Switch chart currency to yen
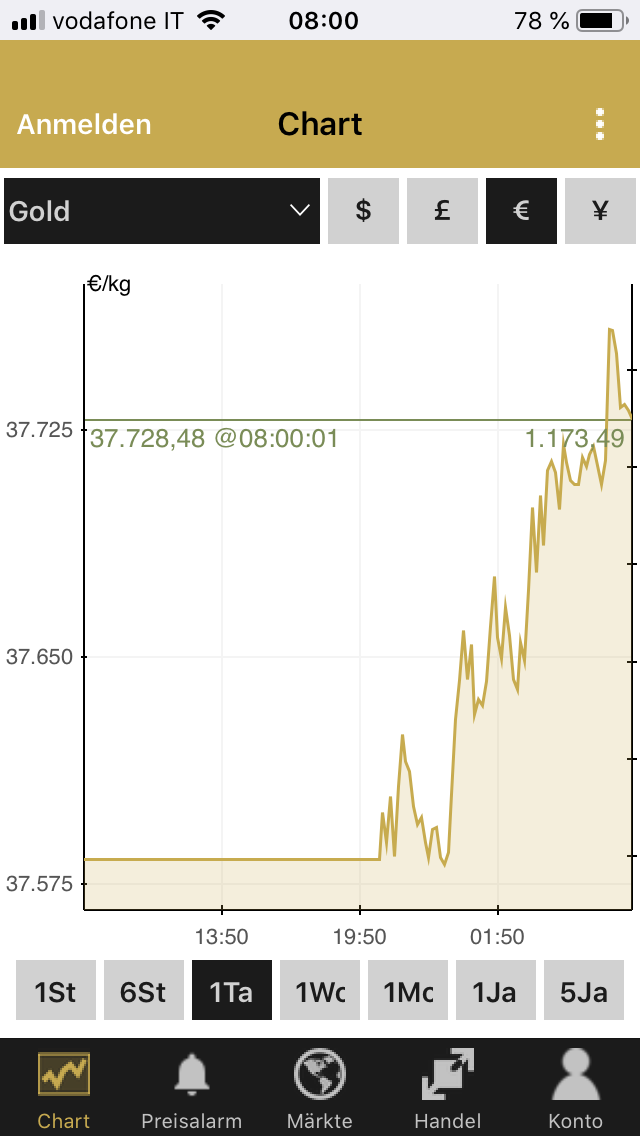The image size is (640, 1136). point(600,211)
